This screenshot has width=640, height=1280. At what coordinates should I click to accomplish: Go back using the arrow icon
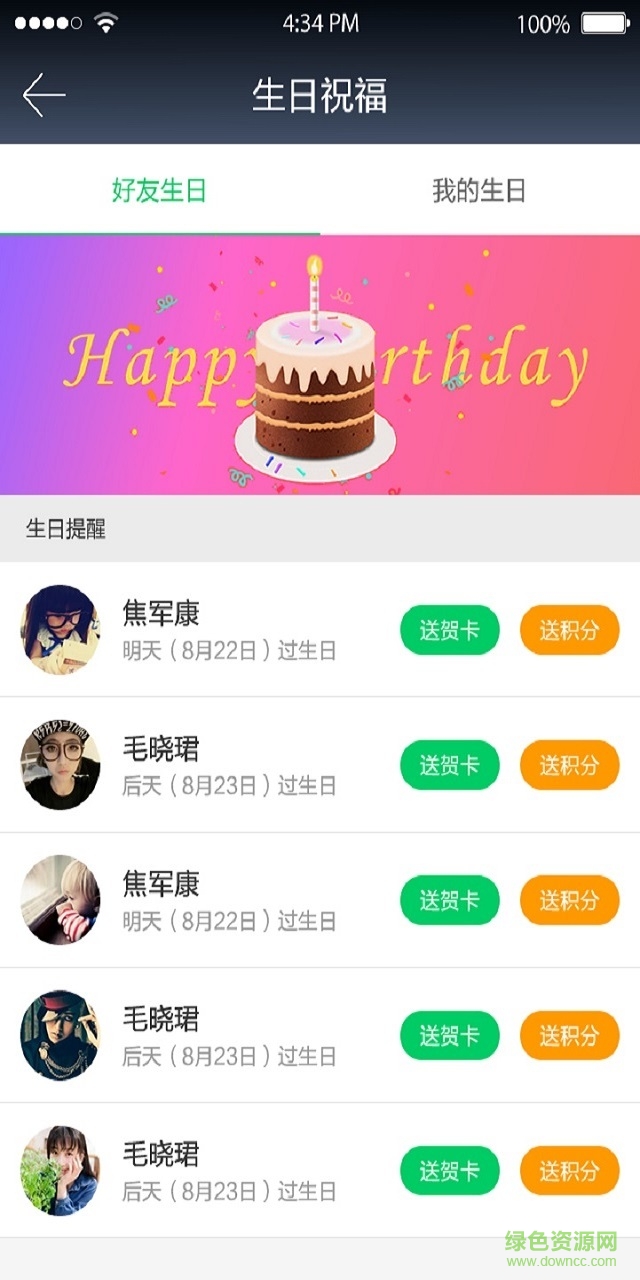click(44, 95)
